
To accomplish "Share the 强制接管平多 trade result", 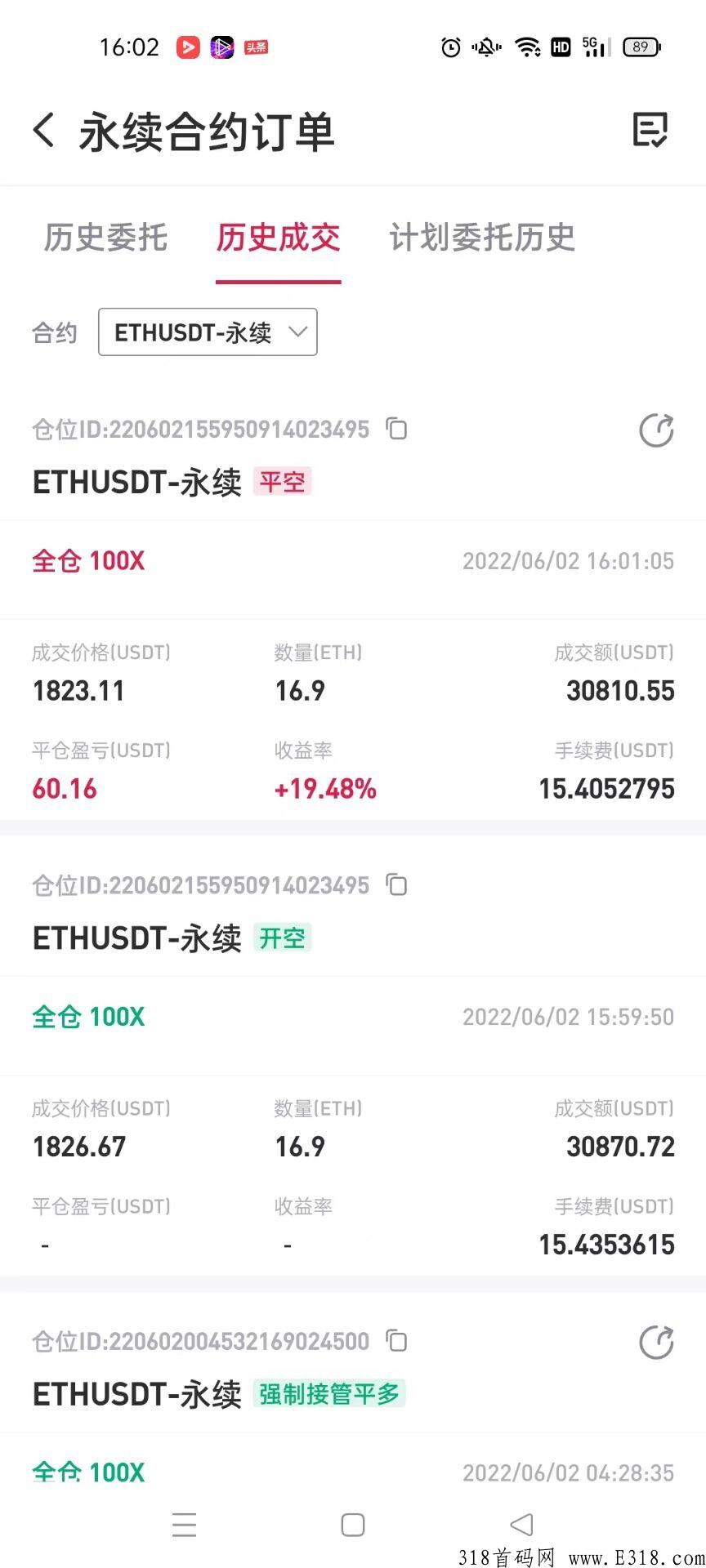I will [x=656, y=1343].
